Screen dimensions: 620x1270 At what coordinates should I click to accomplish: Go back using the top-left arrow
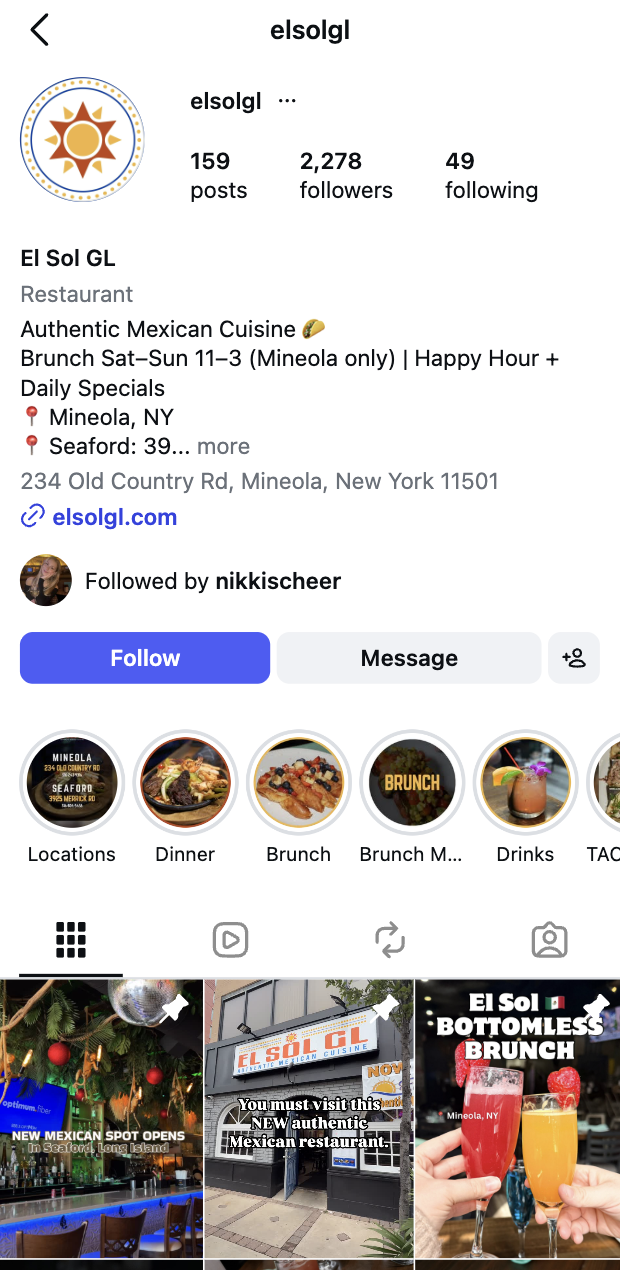39,30
